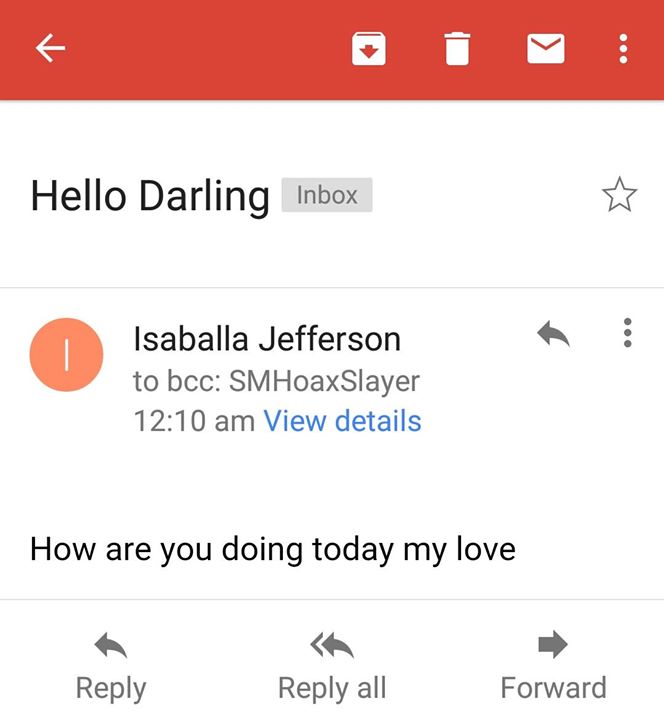The image size is (664, 720).
Task: Delete the Hello Darling email
Action: pyautogui.click(x=457, y=48)
